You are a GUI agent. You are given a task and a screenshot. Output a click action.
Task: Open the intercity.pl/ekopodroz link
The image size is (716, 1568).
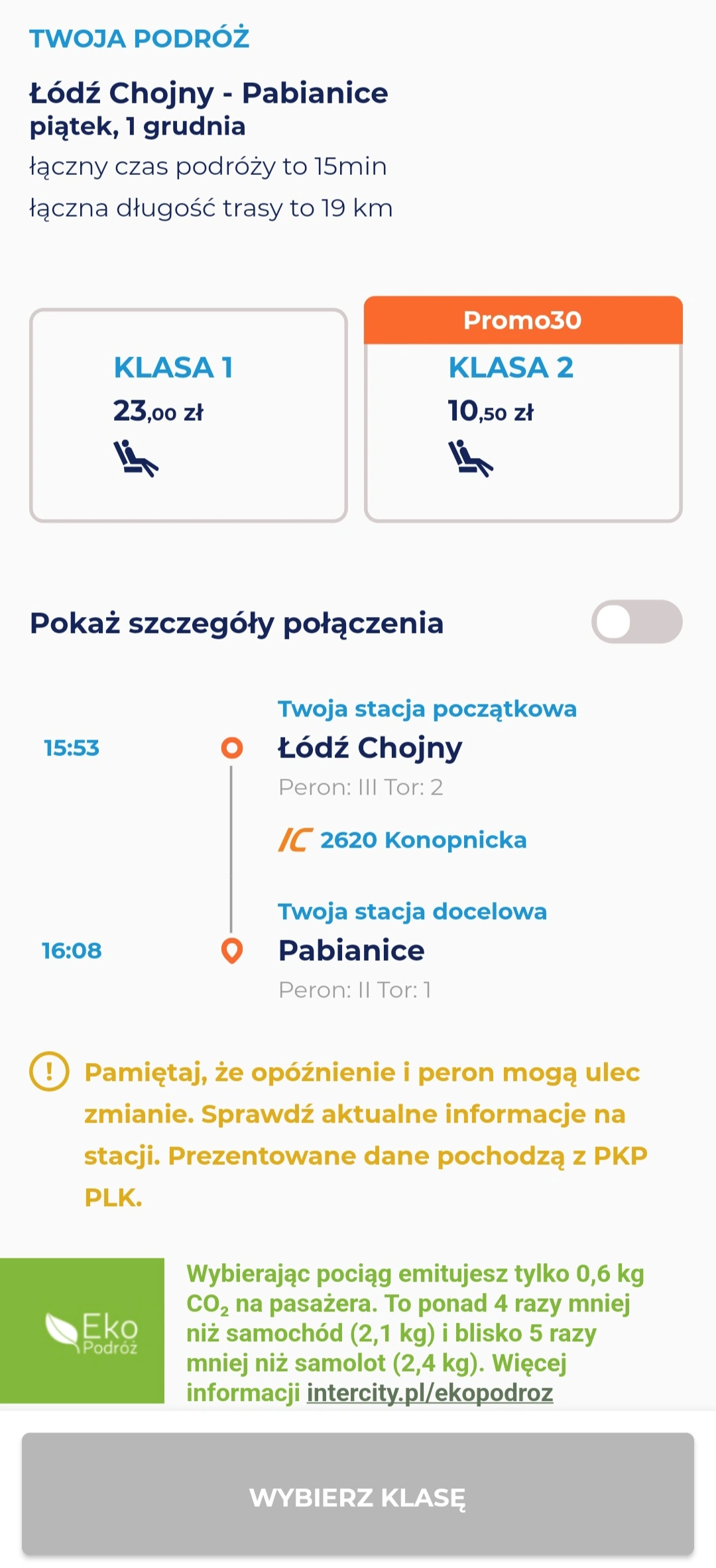[430, 1392]
